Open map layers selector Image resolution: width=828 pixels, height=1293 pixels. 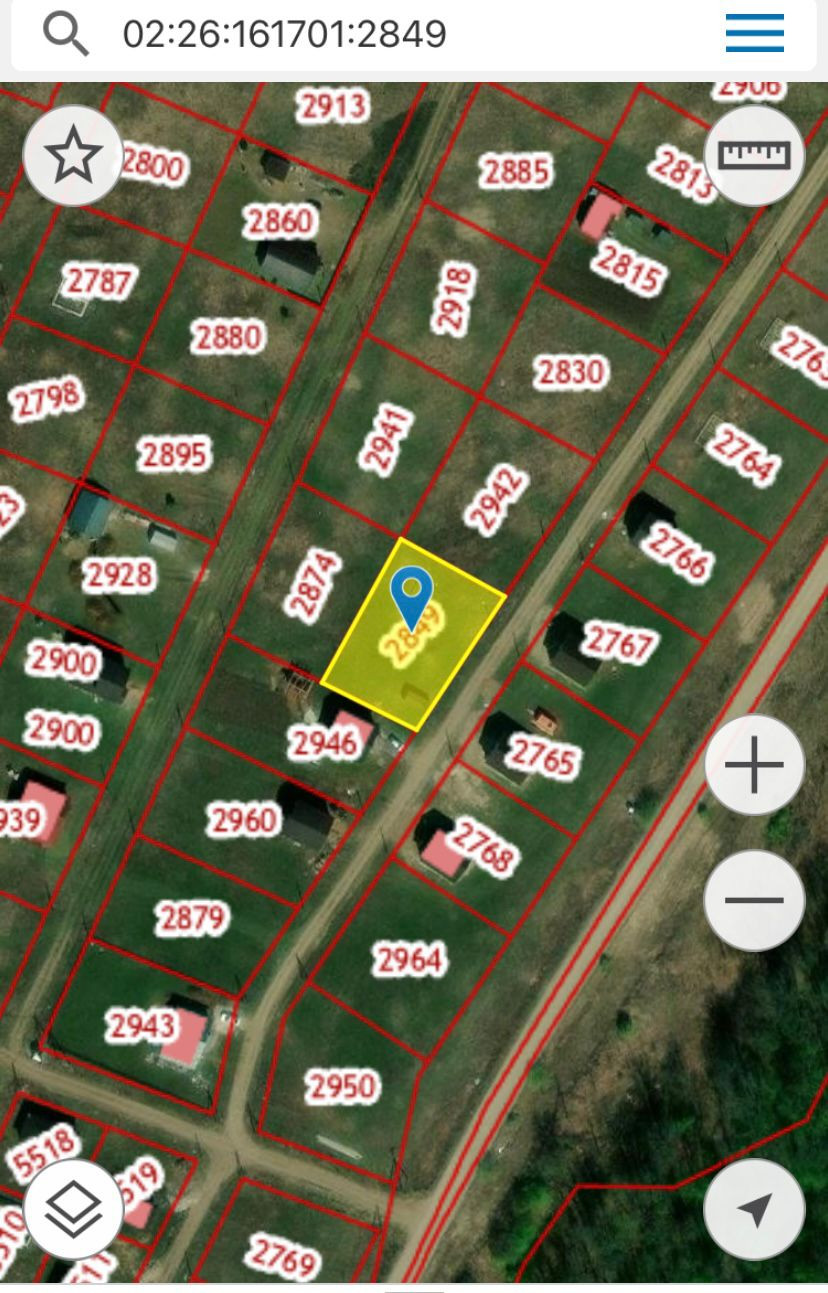click(x=73, y=1210)
